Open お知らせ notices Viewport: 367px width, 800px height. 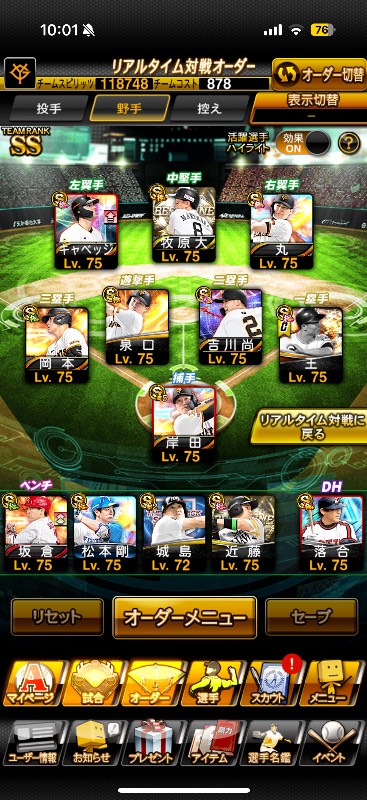(x=93, y=742)
